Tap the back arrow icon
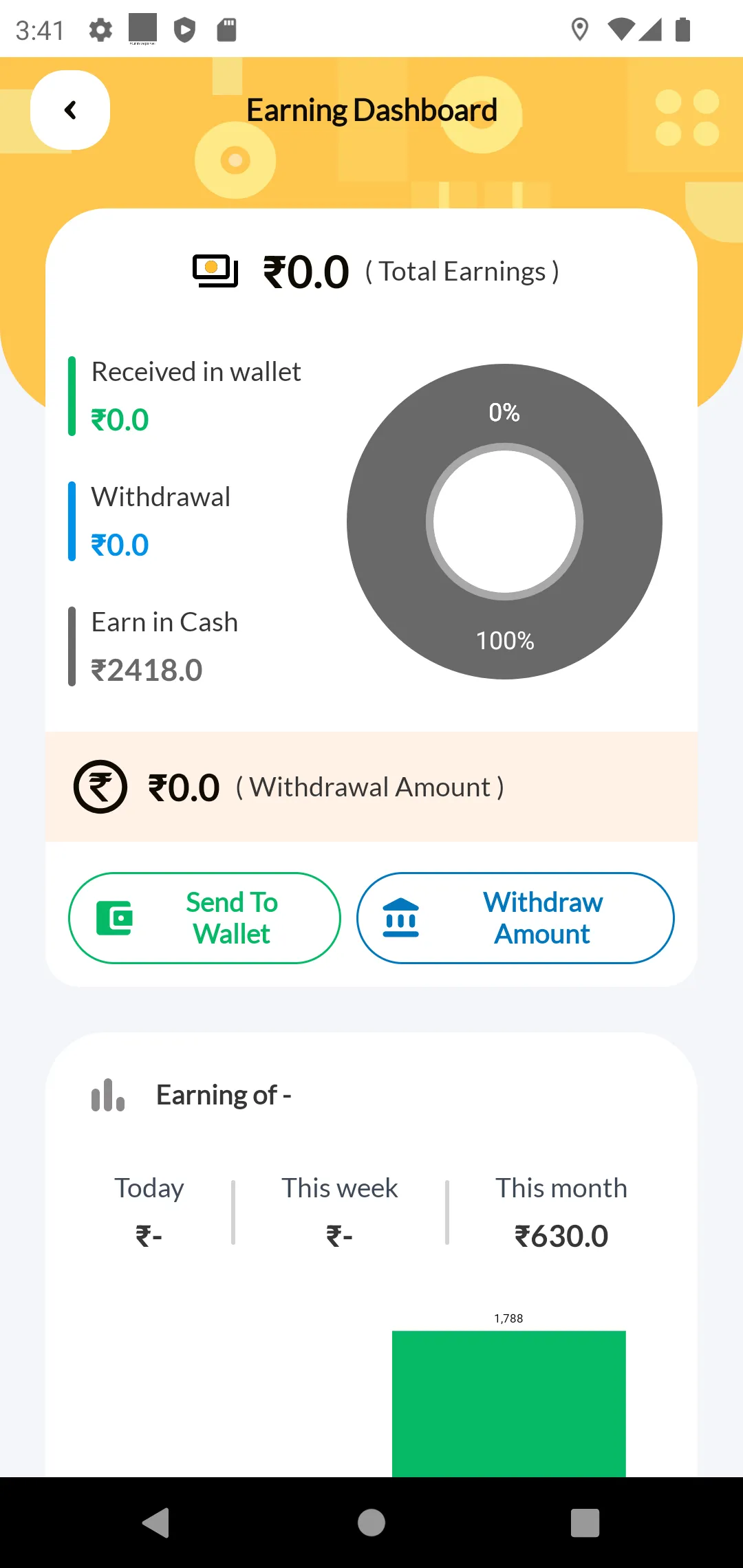Viewport: 743px width, 1568px height. tap(70, 110)
